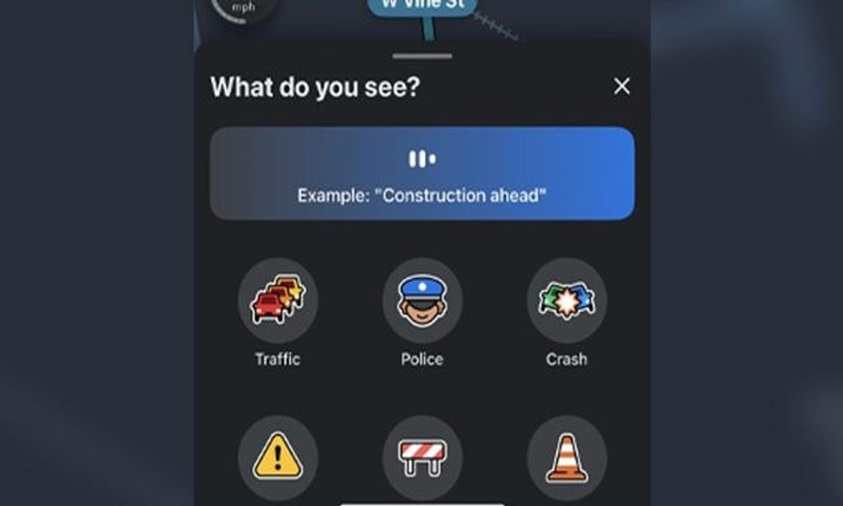
Task: Close the What do you see panel
Action: (622, 87)
